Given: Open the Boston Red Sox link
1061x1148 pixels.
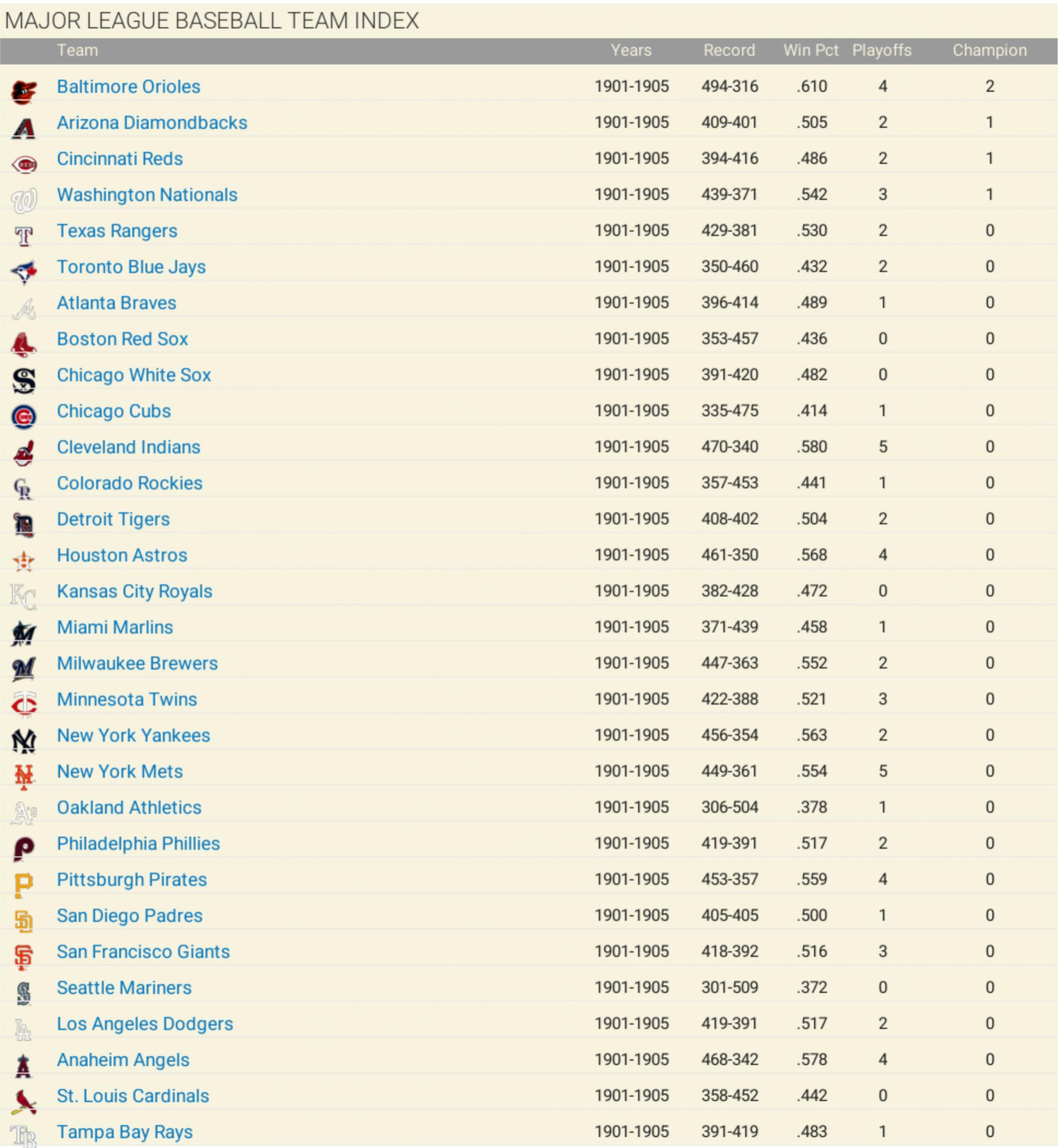Looking at the screenshot, I should 122,339.
